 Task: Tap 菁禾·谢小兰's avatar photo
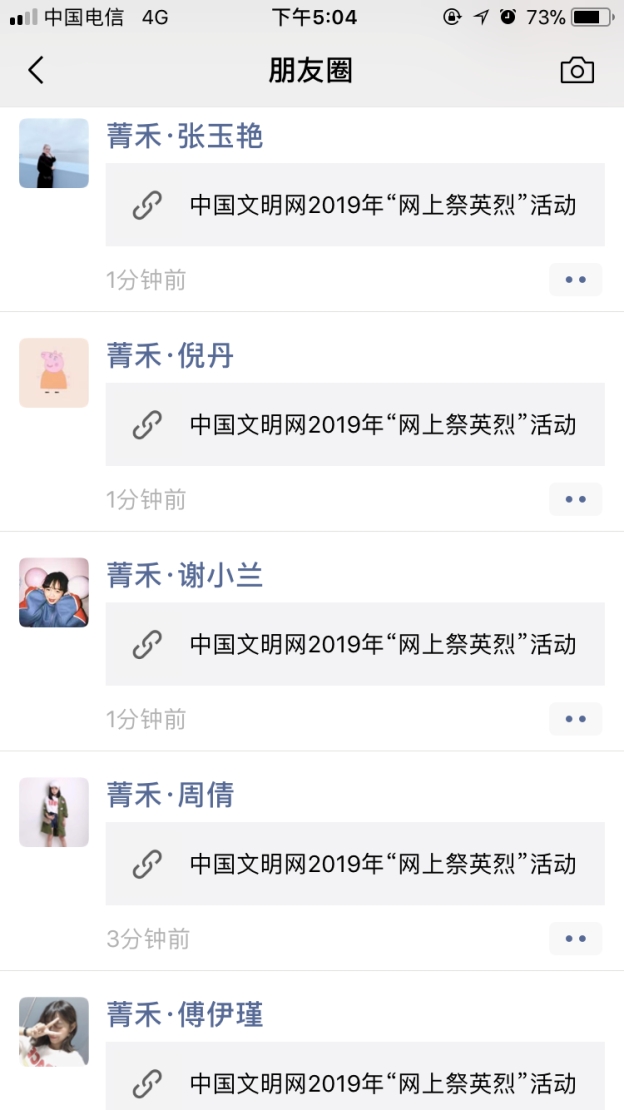[54, 592]
